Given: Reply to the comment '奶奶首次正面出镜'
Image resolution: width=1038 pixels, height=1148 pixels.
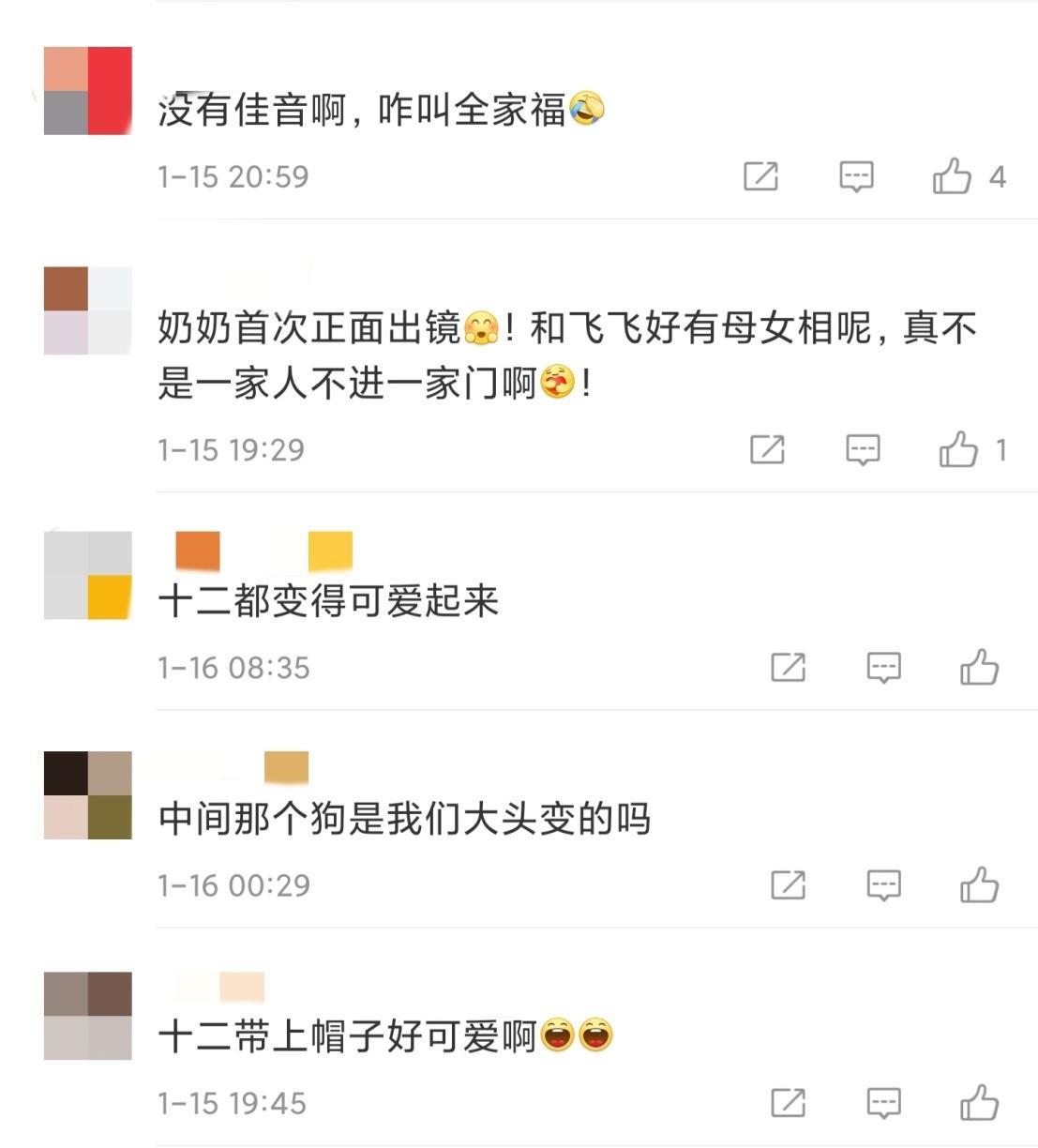Looking at the screenshot, I should [863, 450].
